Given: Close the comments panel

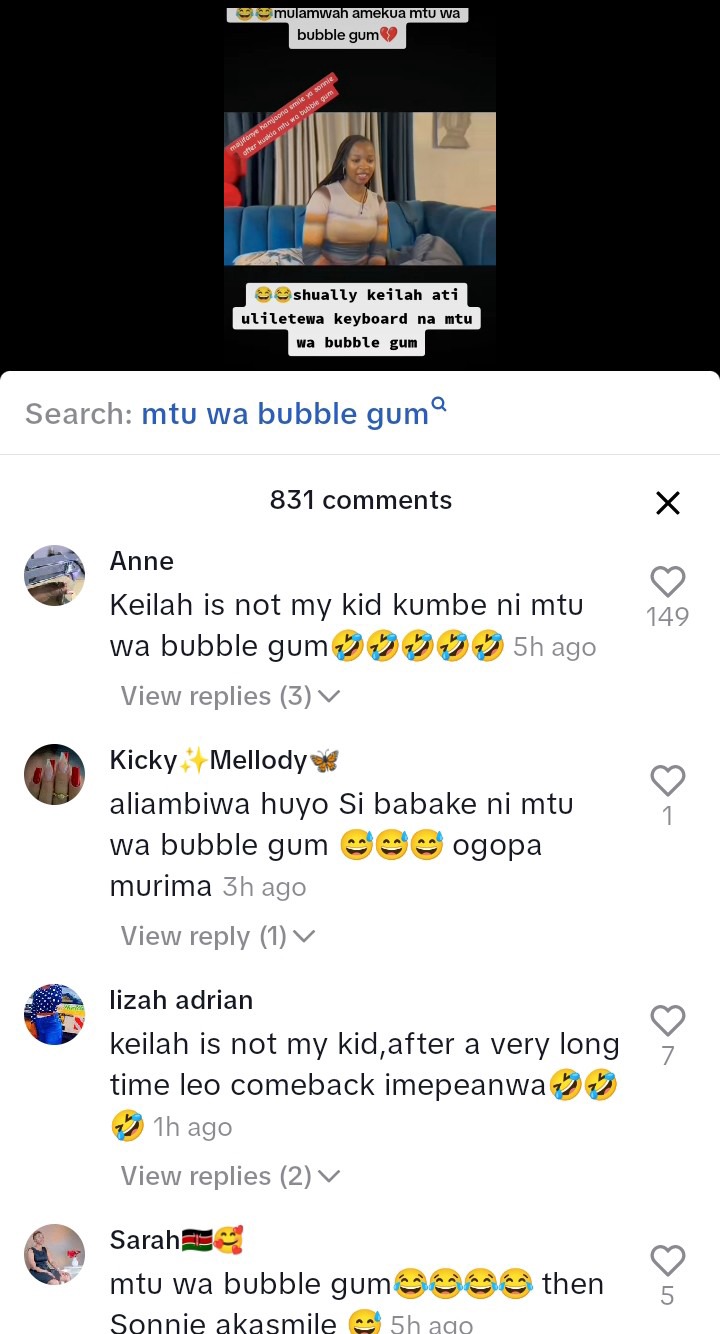Looking at the screenshot, I should pos(667,503).
